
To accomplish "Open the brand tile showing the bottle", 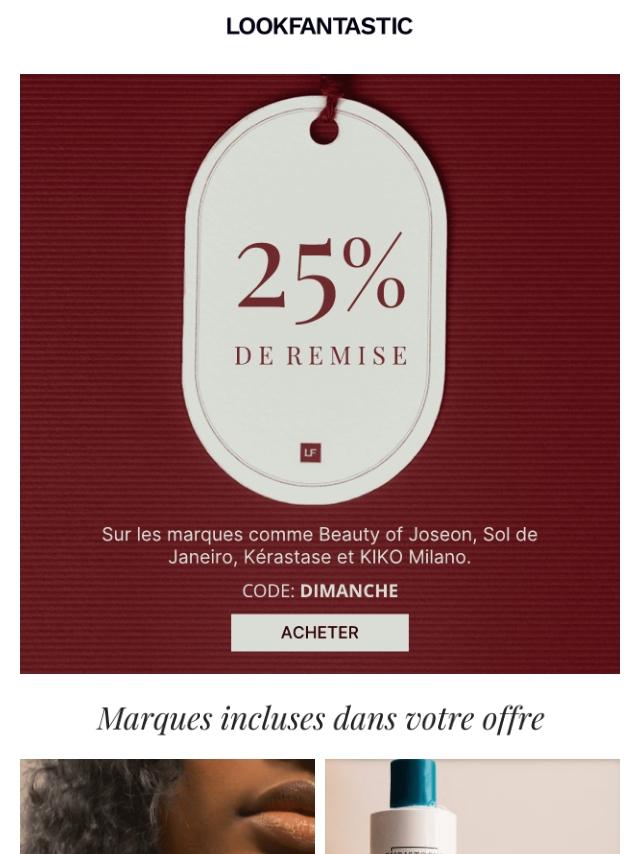I will click(x=472, y=806).
